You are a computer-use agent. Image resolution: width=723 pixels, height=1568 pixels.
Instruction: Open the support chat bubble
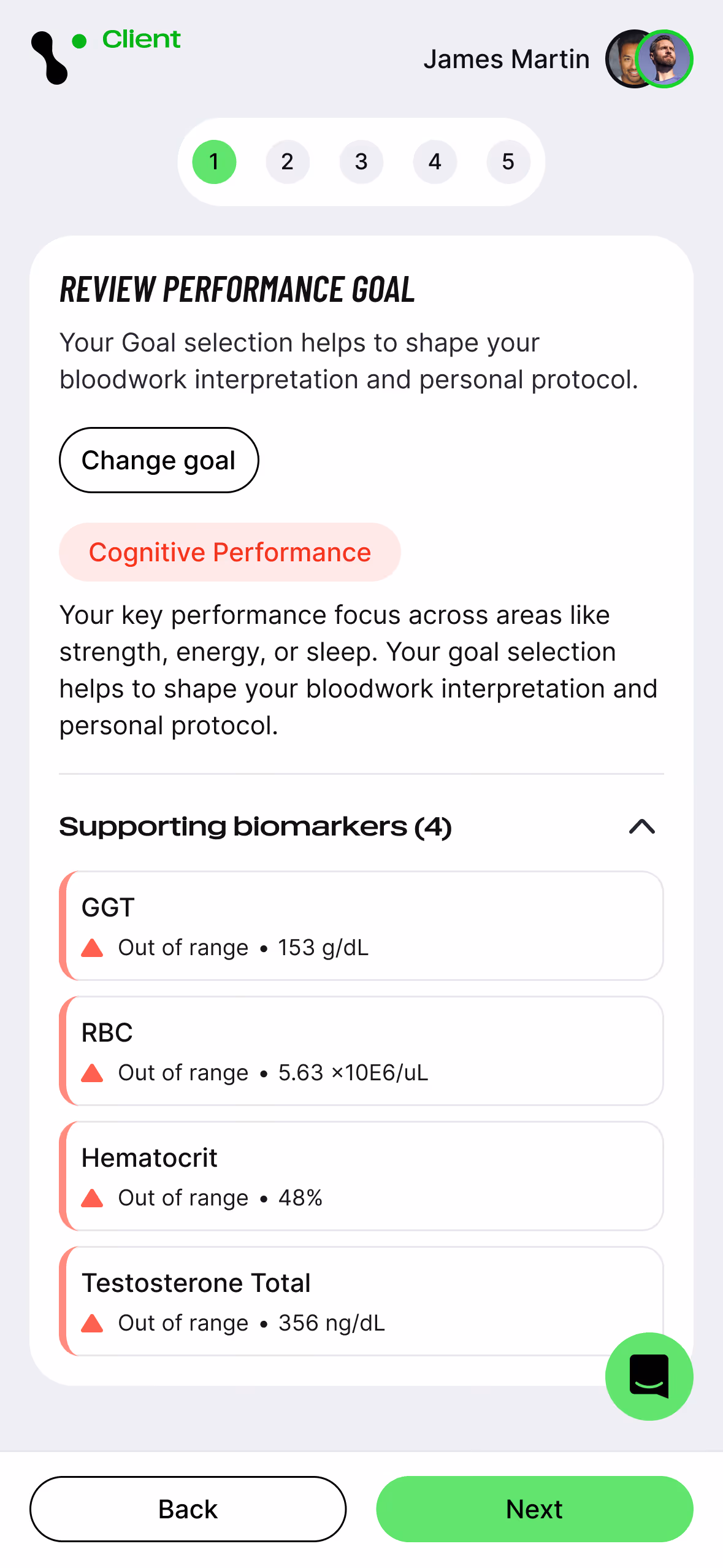[x=649, y=1376]
